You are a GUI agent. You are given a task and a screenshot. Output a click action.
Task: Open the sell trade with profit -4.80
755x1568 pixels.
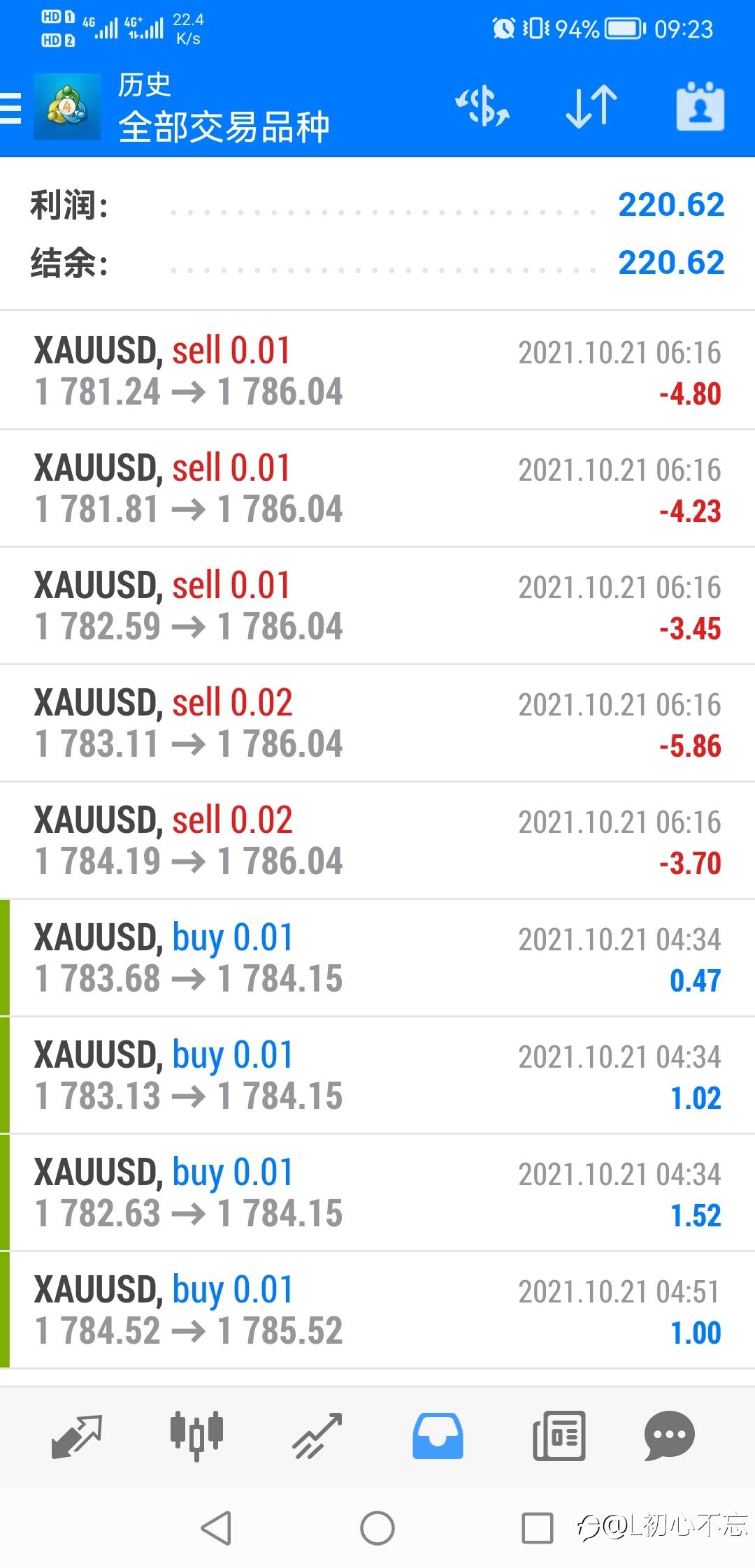[x=377, y=371]
